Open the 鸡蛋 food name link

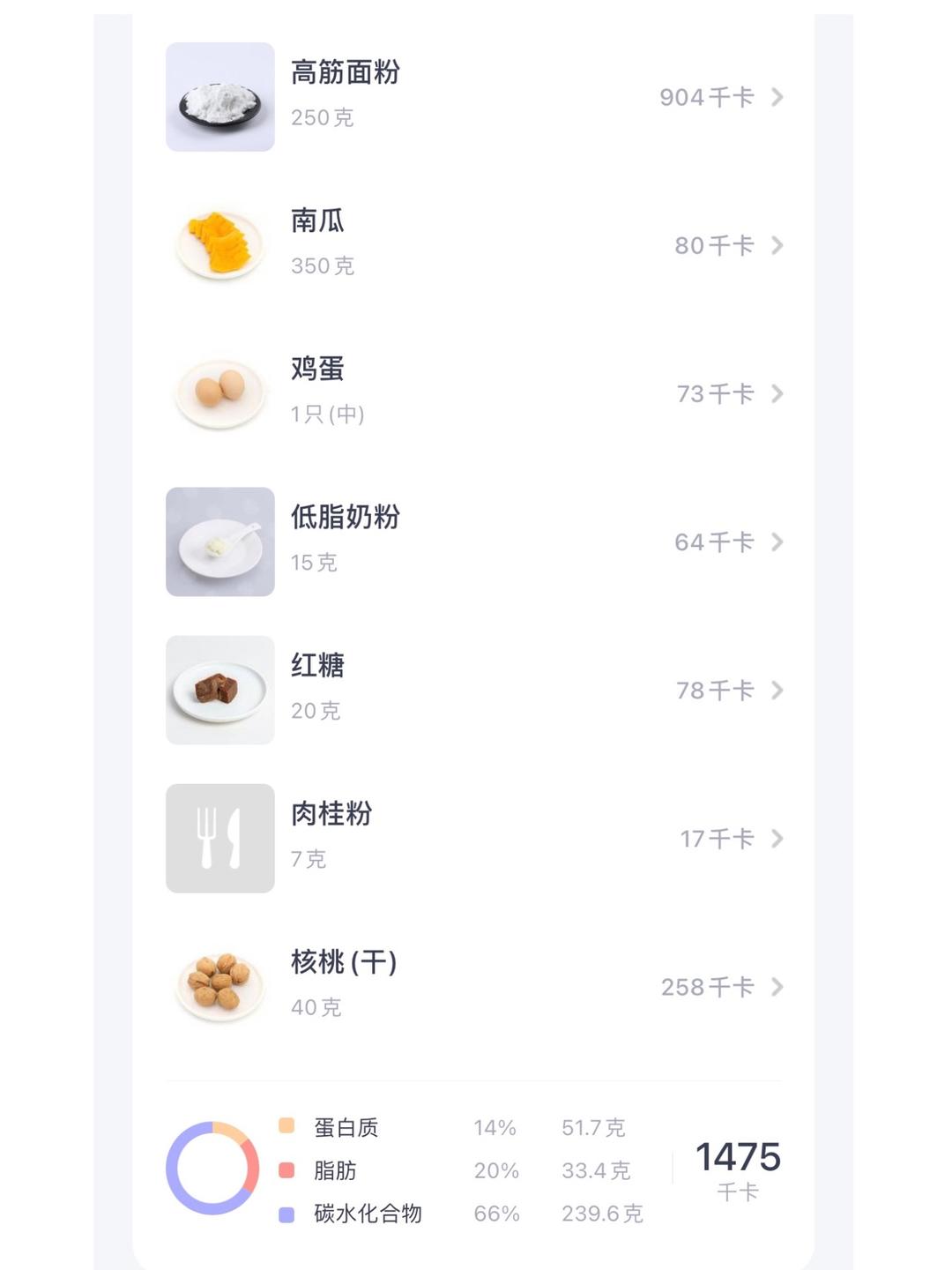[x=317, y=370]
